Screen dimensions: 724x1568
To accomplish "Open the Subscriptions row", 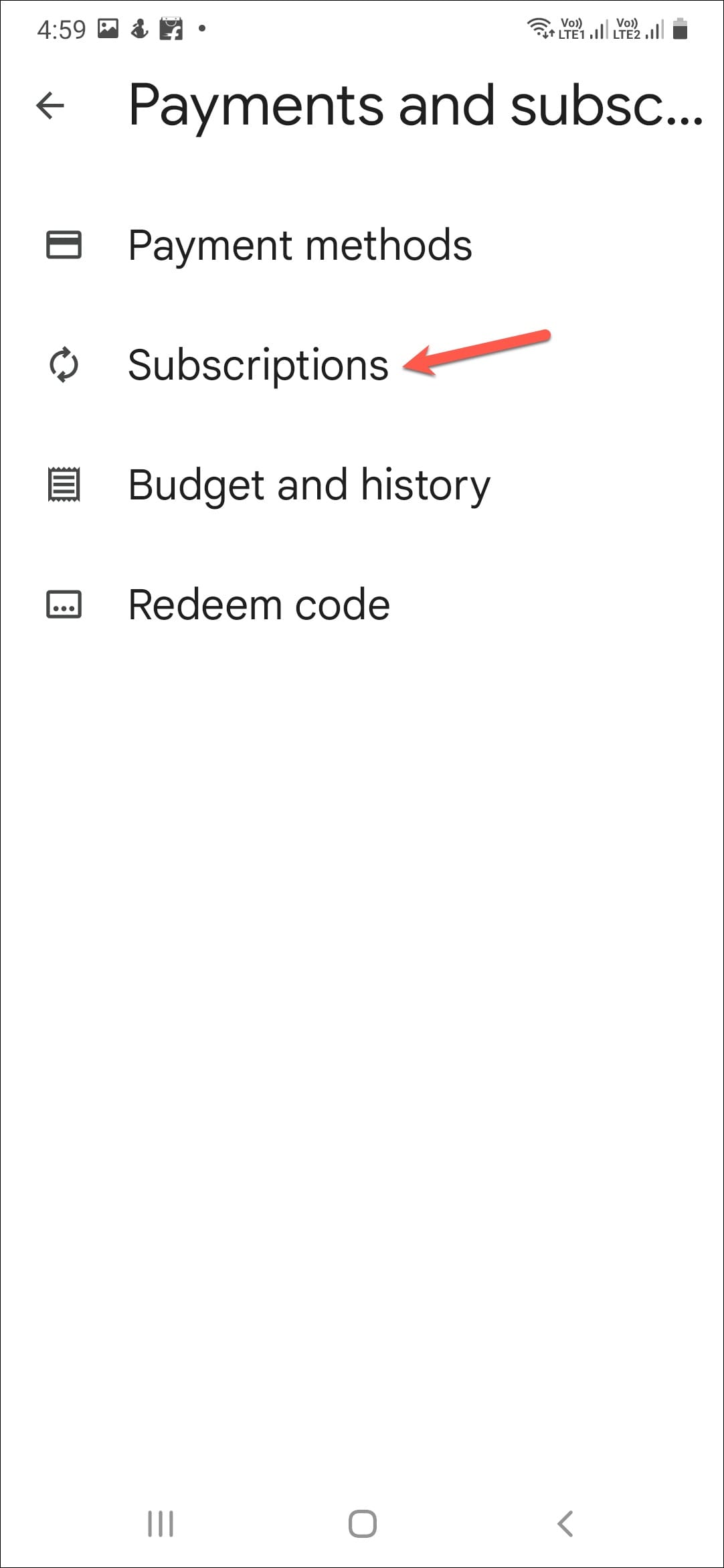I will click(258, 366).
